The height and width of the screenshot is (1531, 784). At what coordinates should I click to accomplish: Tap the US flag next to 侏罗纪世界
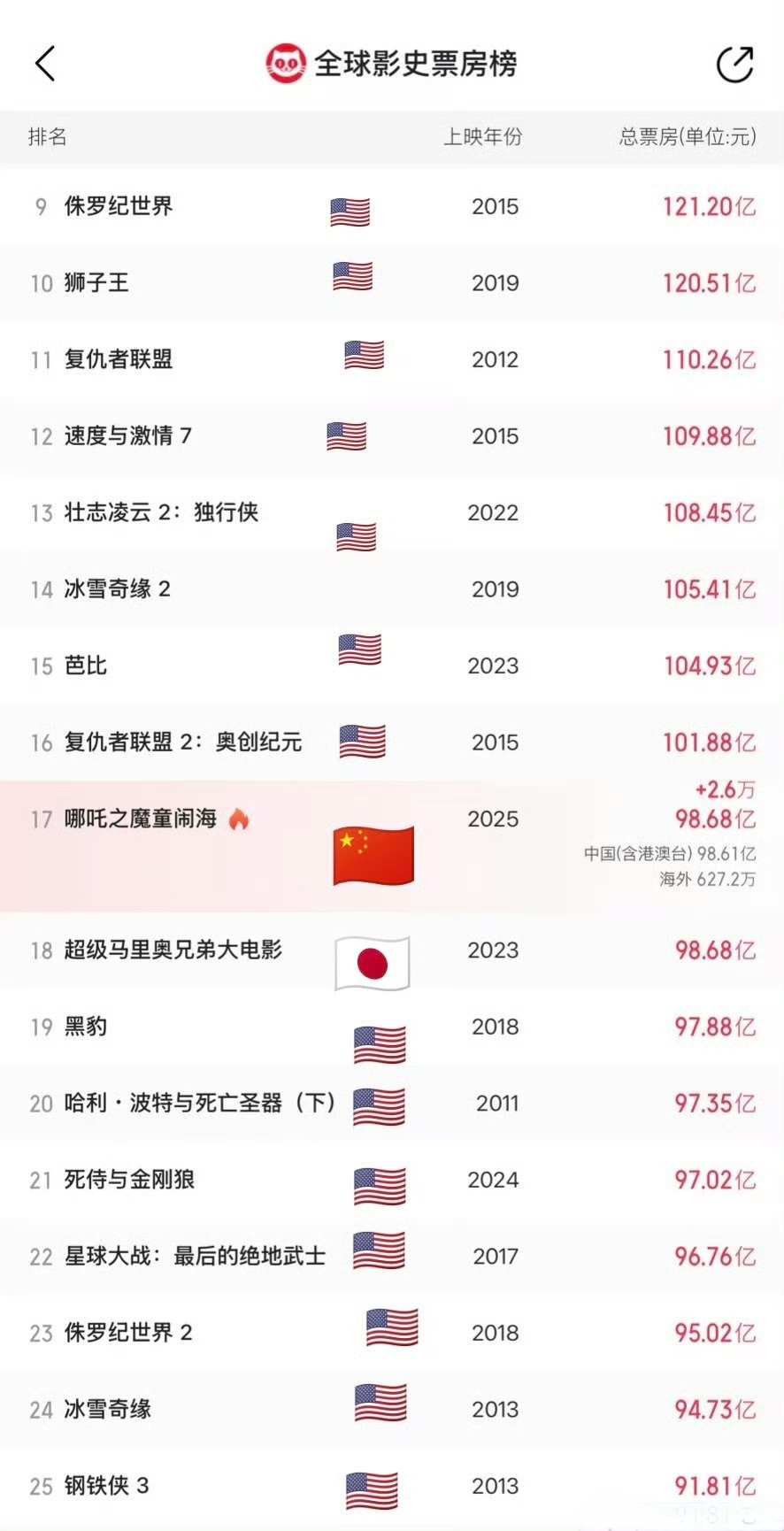click(x=350, y=212)
